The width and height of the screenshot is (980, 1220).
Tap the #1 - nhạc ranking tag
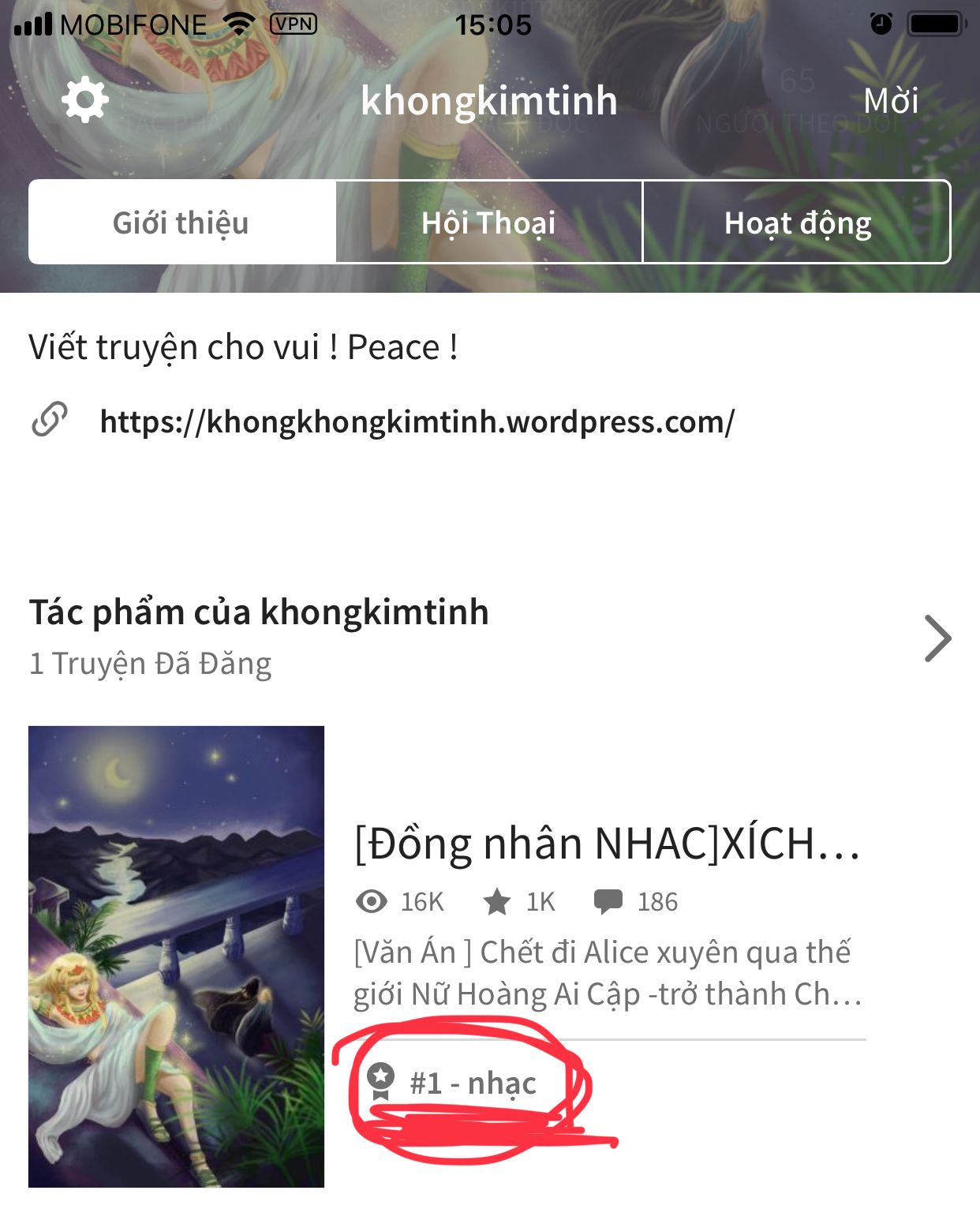[472, 1083]
